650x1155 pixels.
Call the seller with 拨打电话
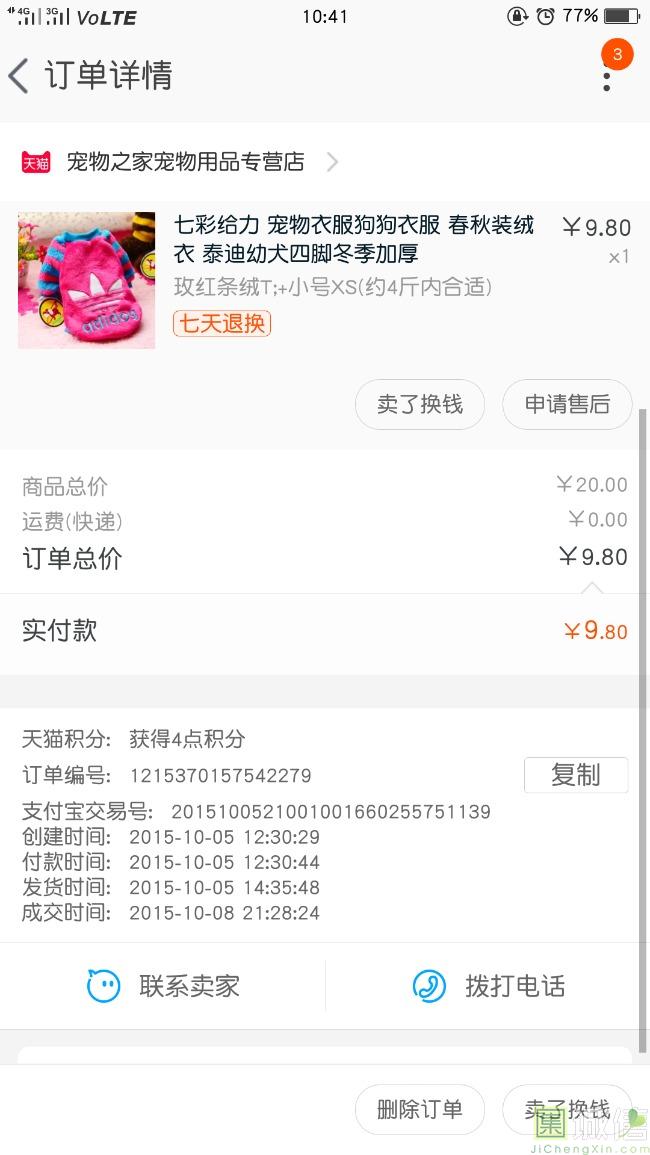point(489,986)
